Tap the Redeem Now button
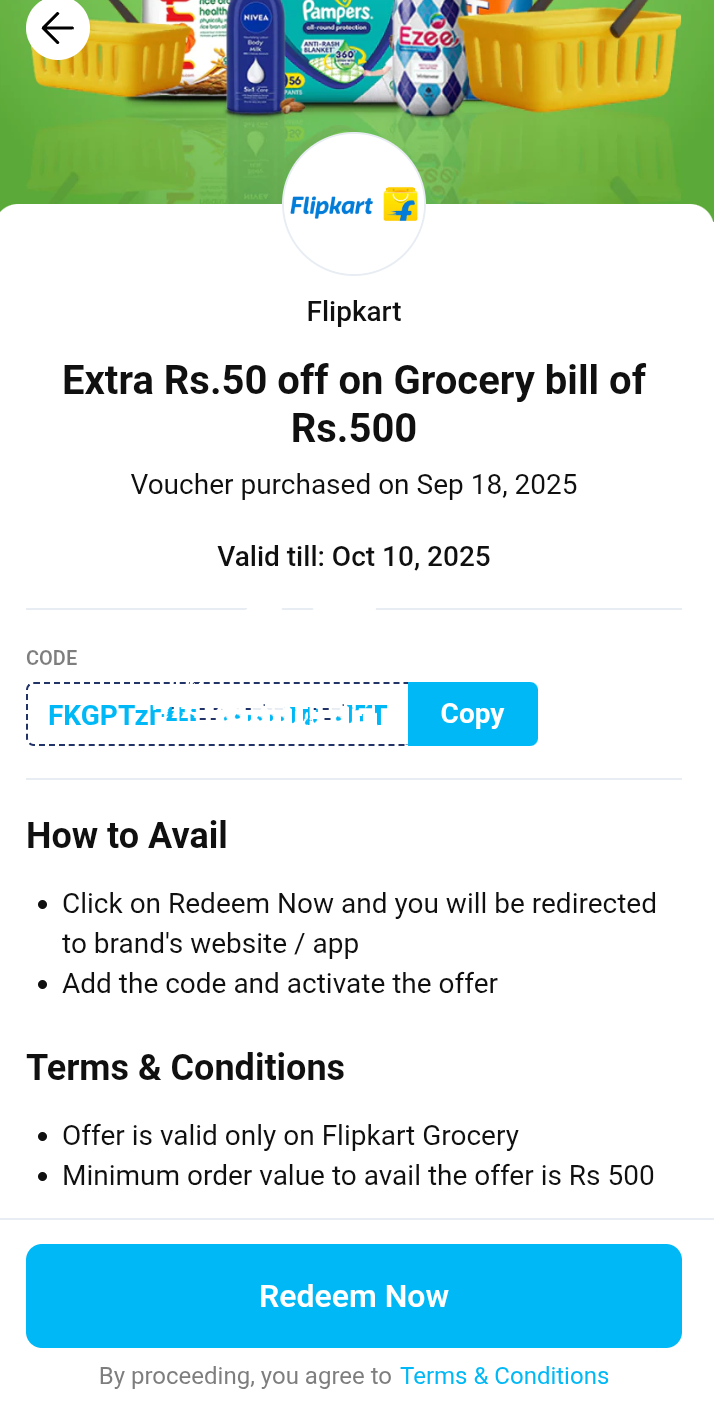714x1415 pixels. [x=354, y=1296]
